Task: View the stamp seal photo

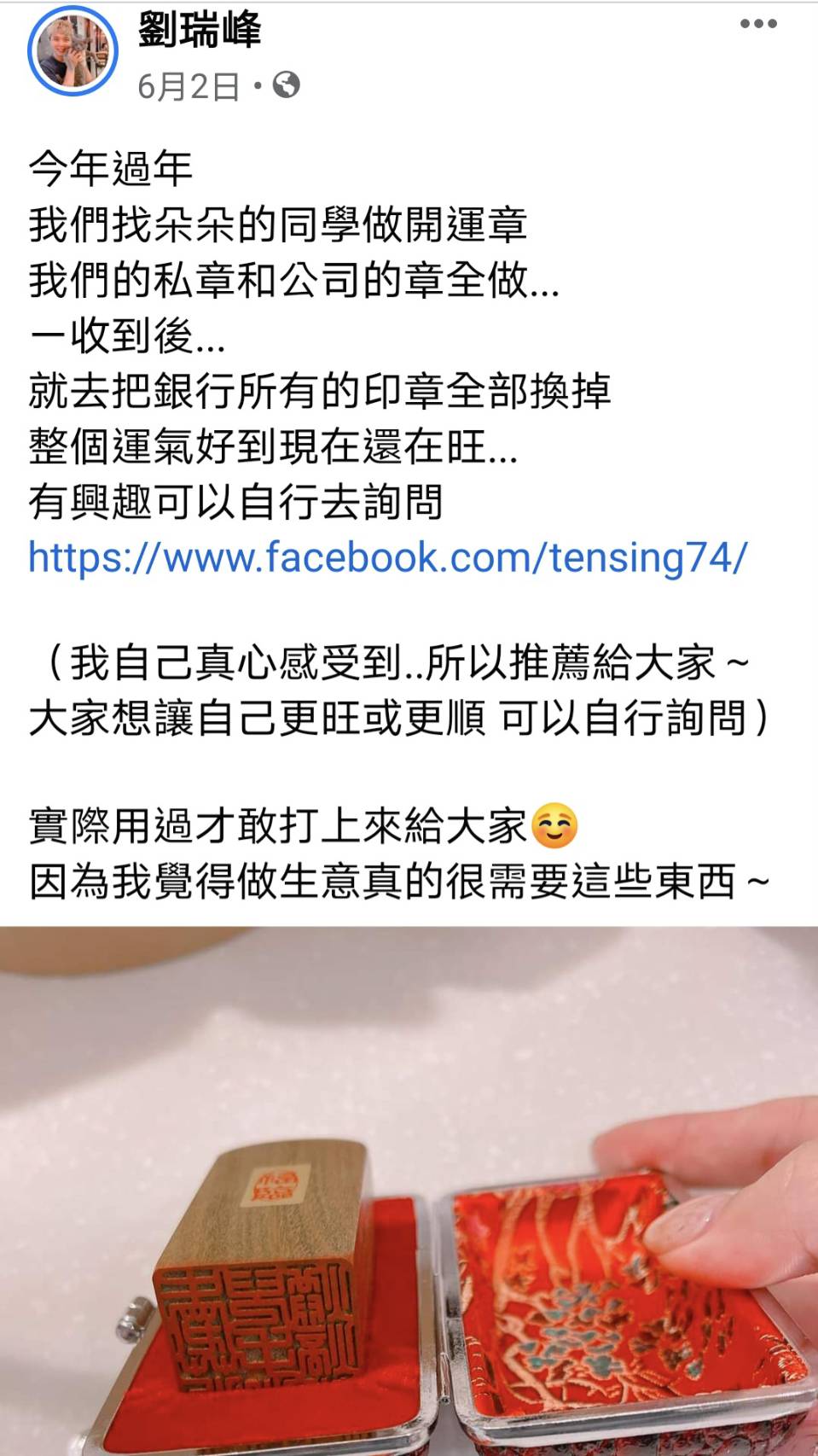Action: tap(409, 1190)
